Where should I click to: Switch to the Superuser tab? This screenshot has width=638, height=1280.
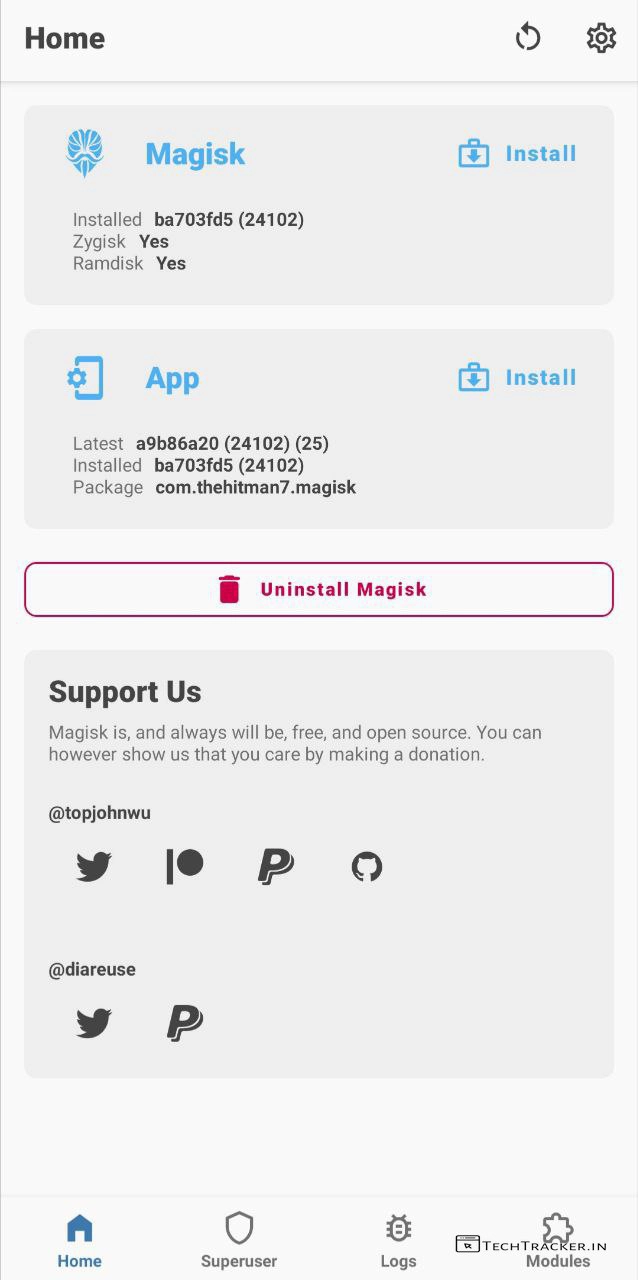239,1240
